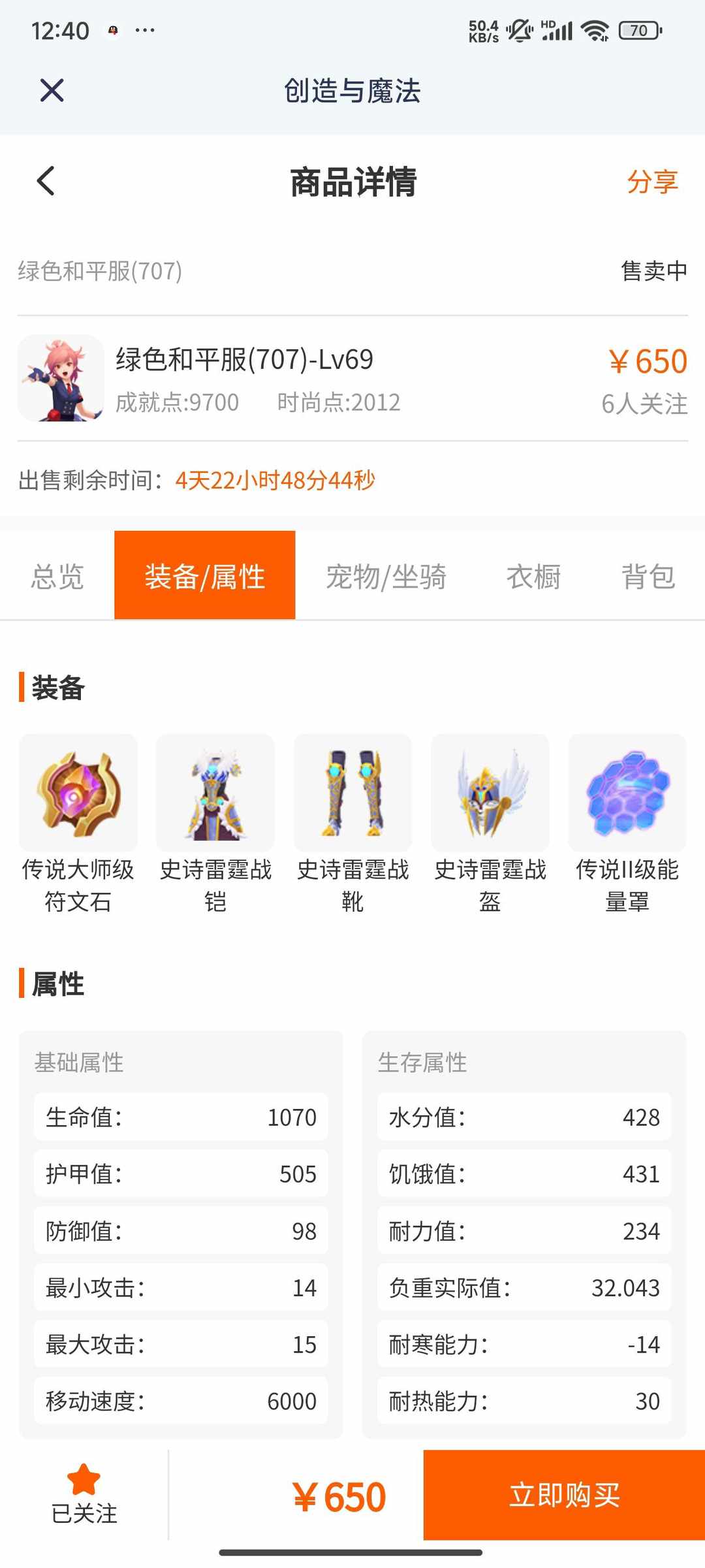Tap the 立即购买 purchase button
The width and height of the screenshot is (705, 1568).
[564, 1495]
